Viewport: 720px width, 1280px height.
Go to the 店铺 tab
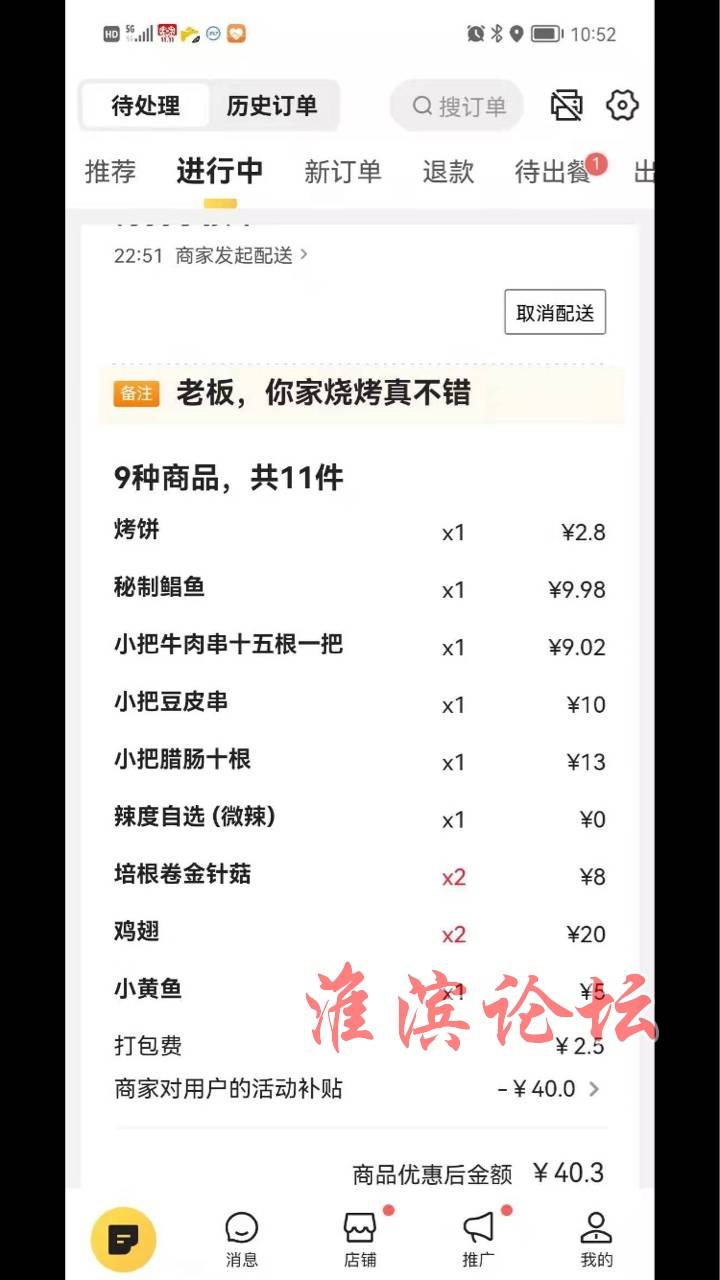pyautogui.click(x=361, y=1240)
